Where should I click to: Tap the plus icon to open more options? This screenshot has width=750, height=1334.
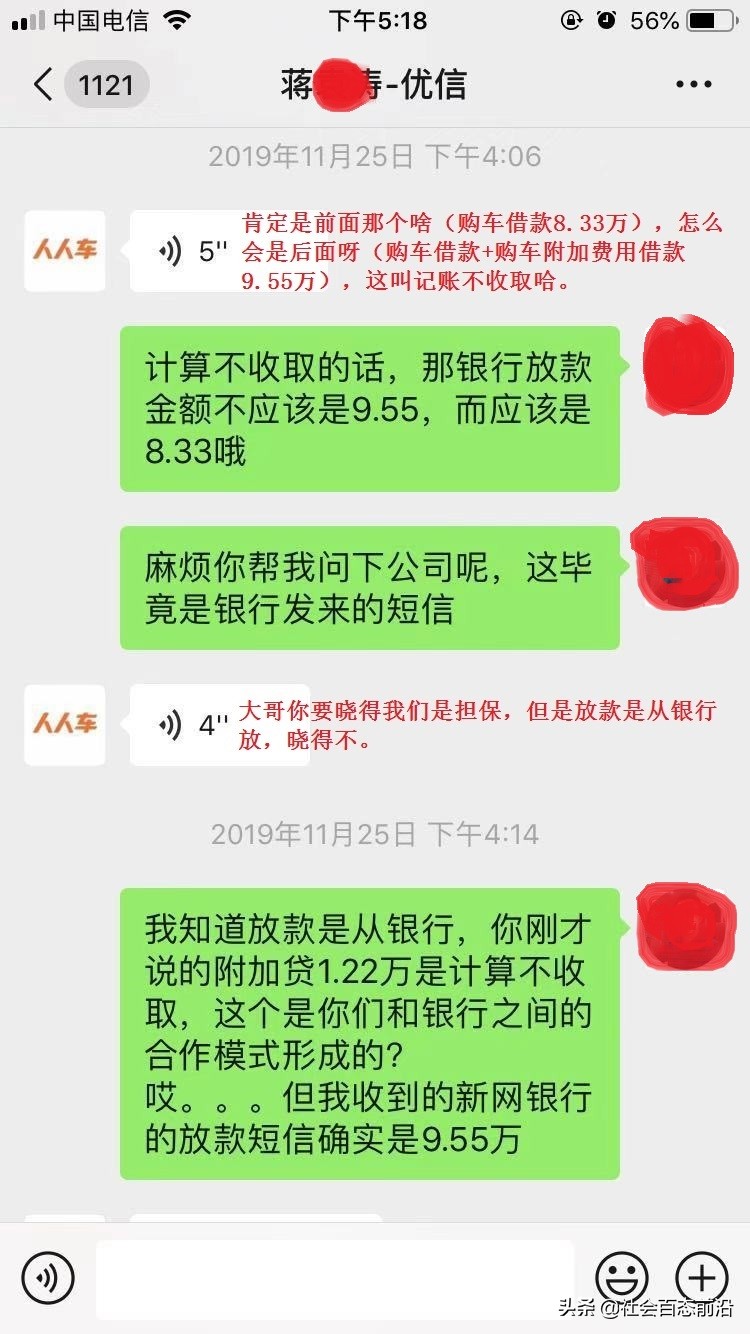tap(703, 1277)
